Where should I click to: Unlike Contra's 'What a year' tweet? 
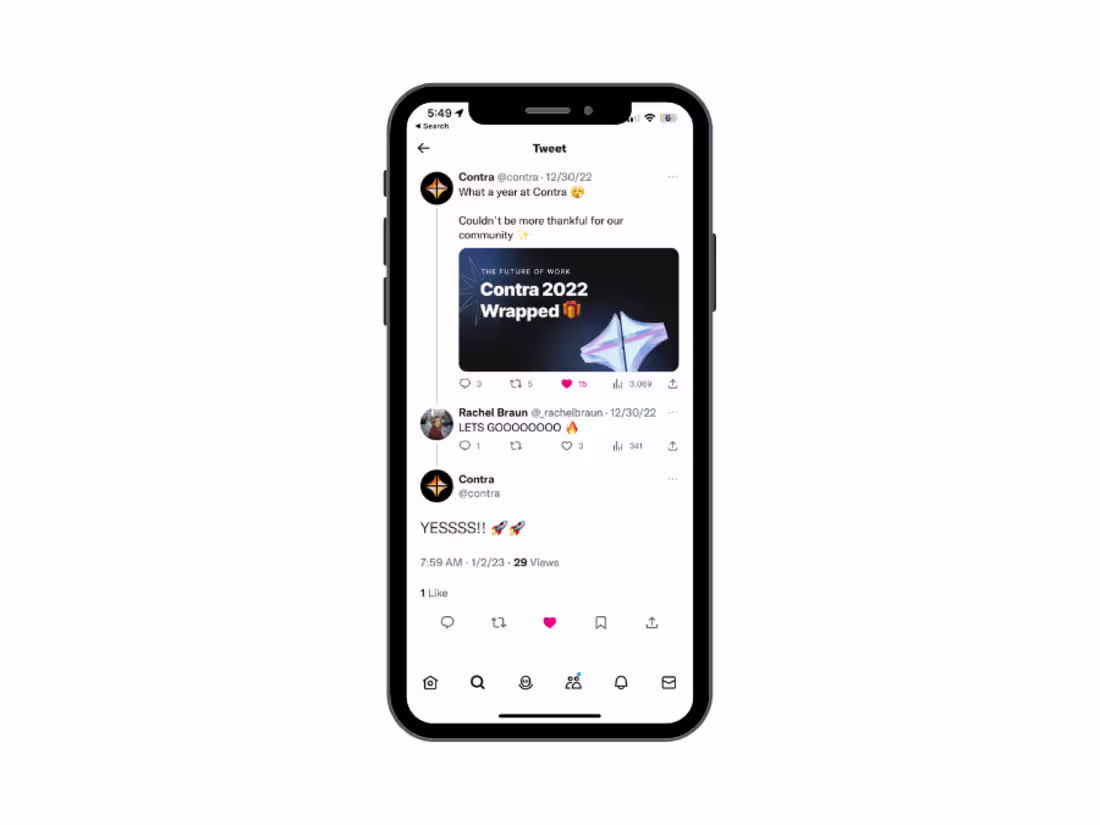point(567,384)
